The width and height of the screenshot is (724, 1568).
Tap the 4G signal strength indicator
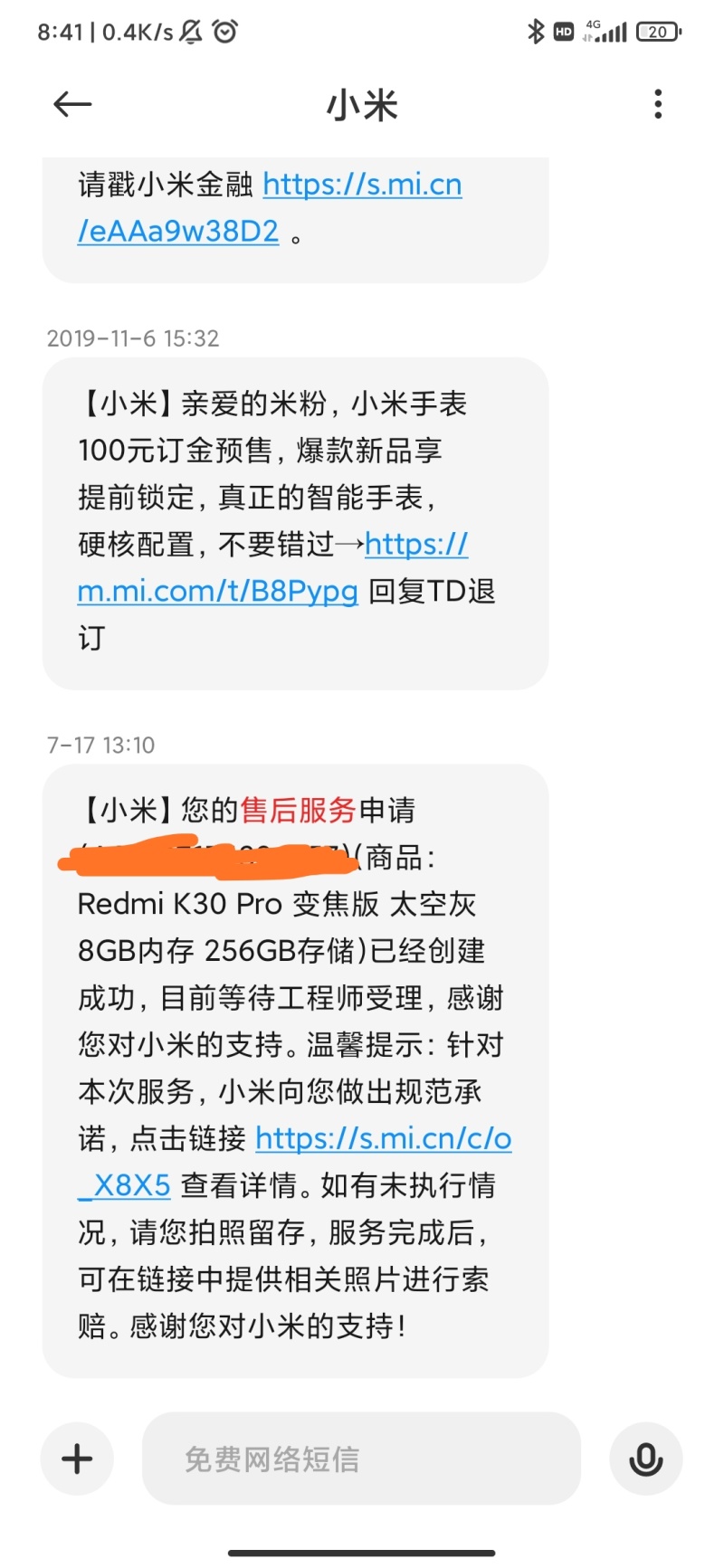pyautogui.click(x=605, y=30)
